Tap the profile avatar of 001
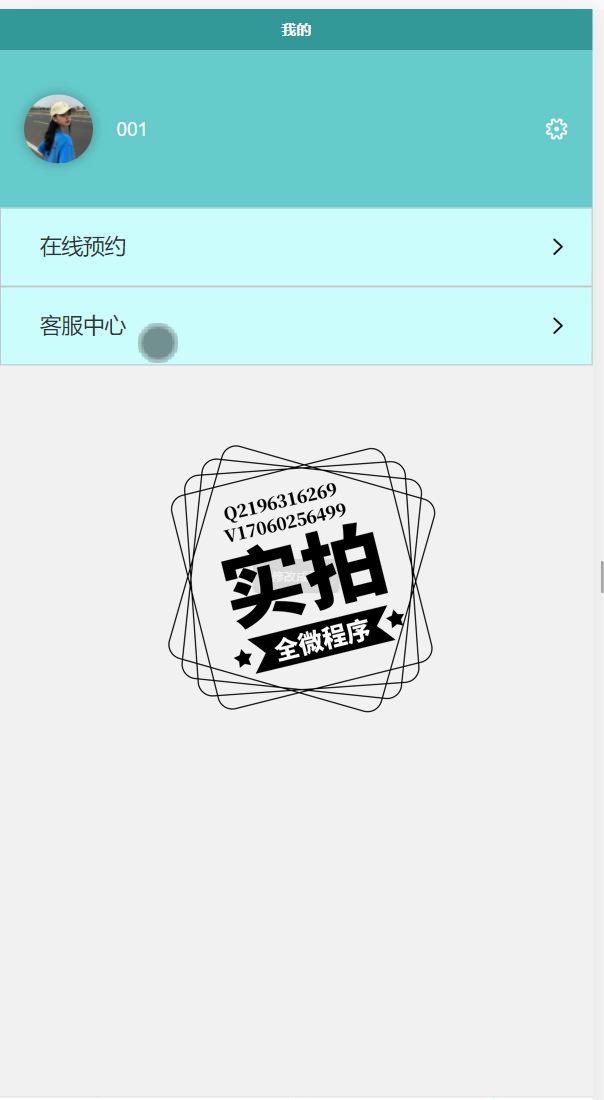Screen dimensions: 604x1100 point(59,129)
